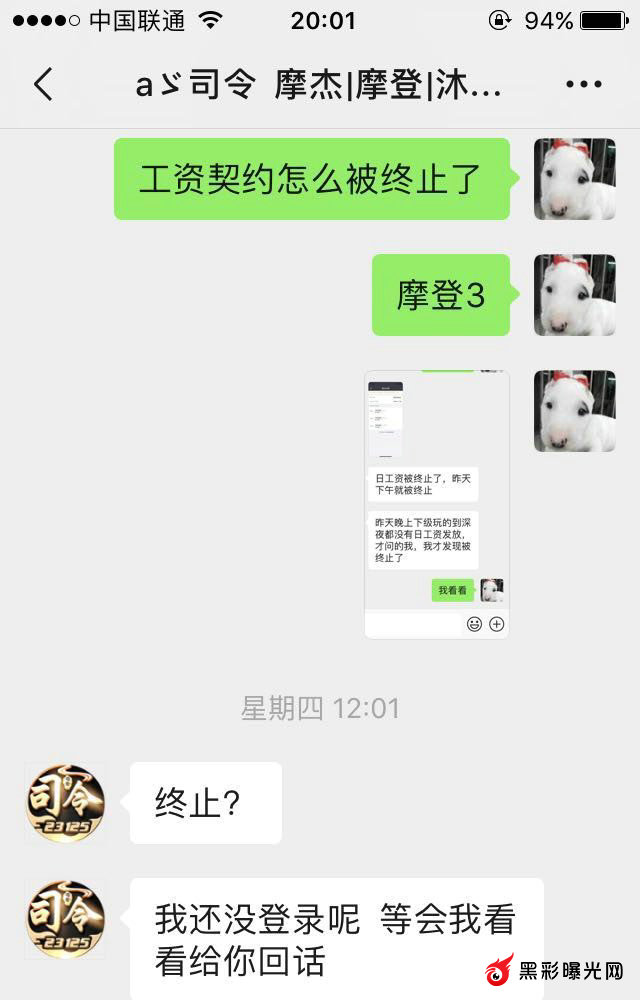This screenshot has width=640, height=1000.
Task: Open the screenshot image message
Action: (x=437, y=505)
